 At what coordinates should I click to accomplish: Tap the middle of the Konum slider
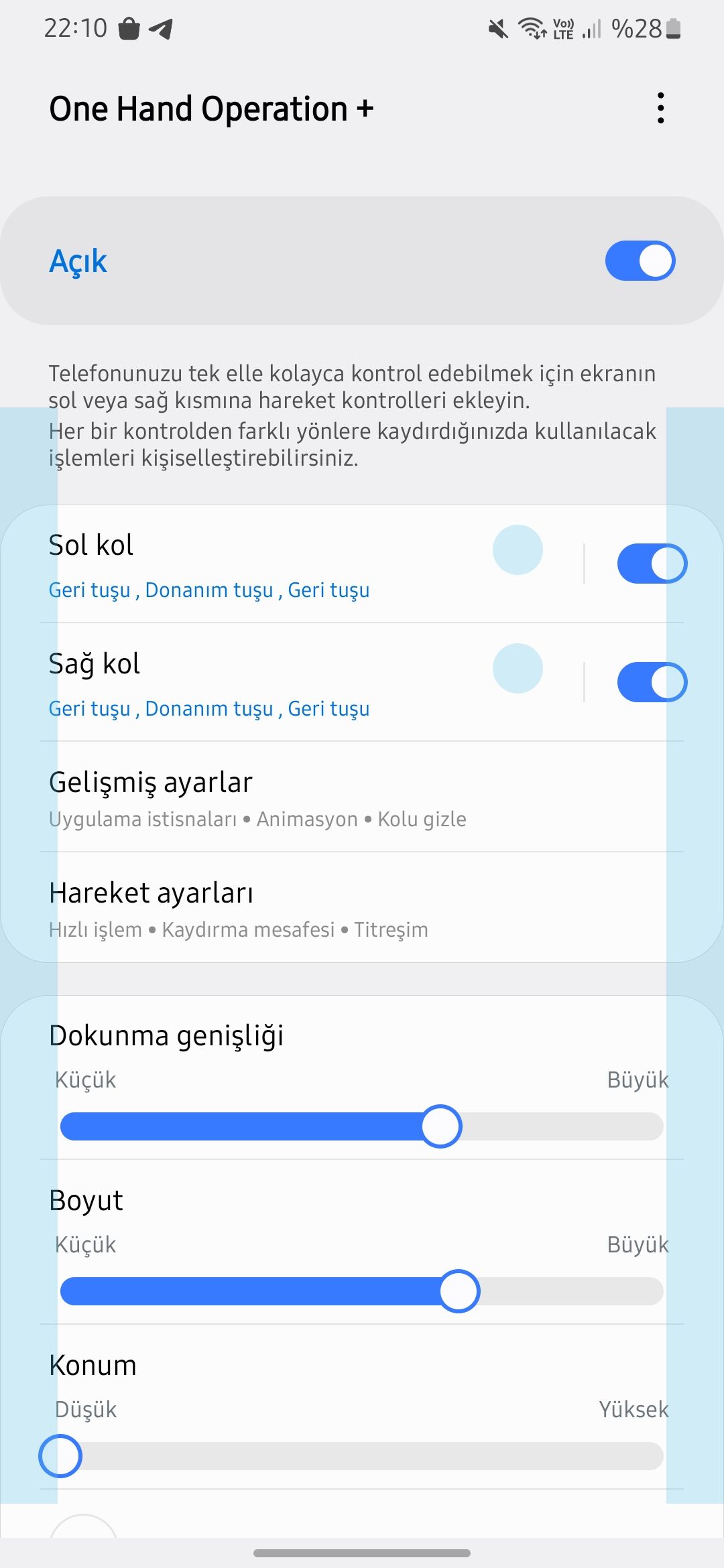pos(362,1456)
